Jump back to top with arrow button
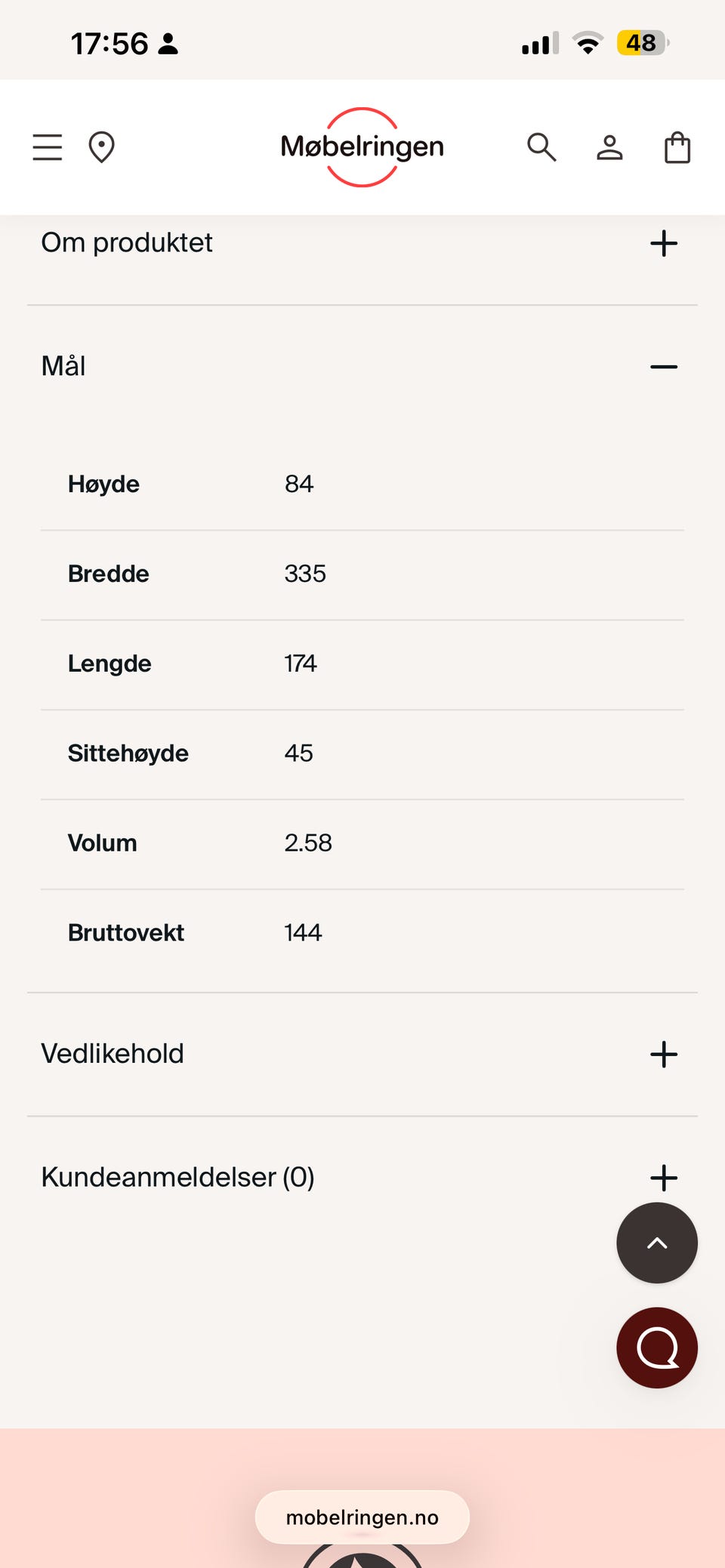The height and width of the screenshot is (1568, 725). [x=657, y=1243]
